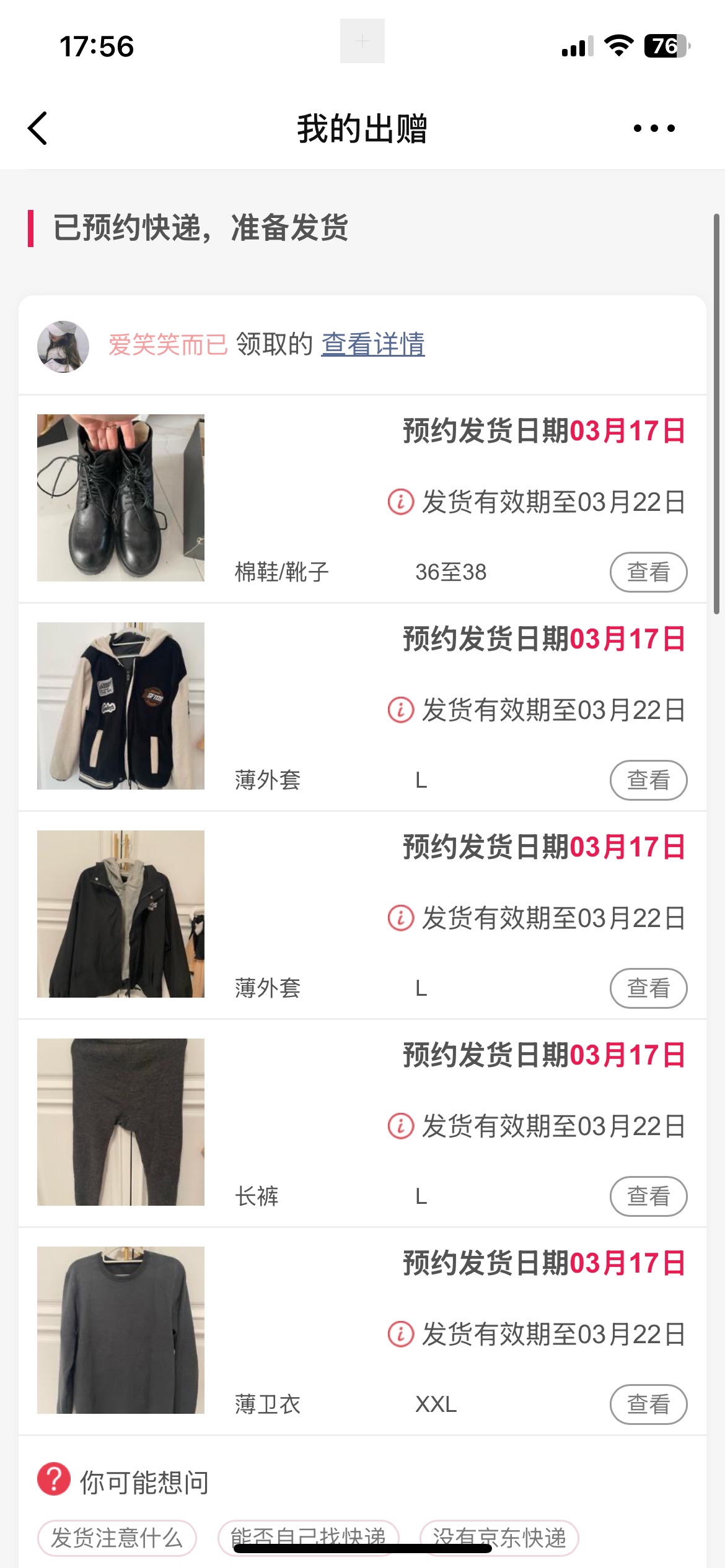
Task: Open 查看详情 link for 爱笑笑而已
Action: tap(372, 344)
